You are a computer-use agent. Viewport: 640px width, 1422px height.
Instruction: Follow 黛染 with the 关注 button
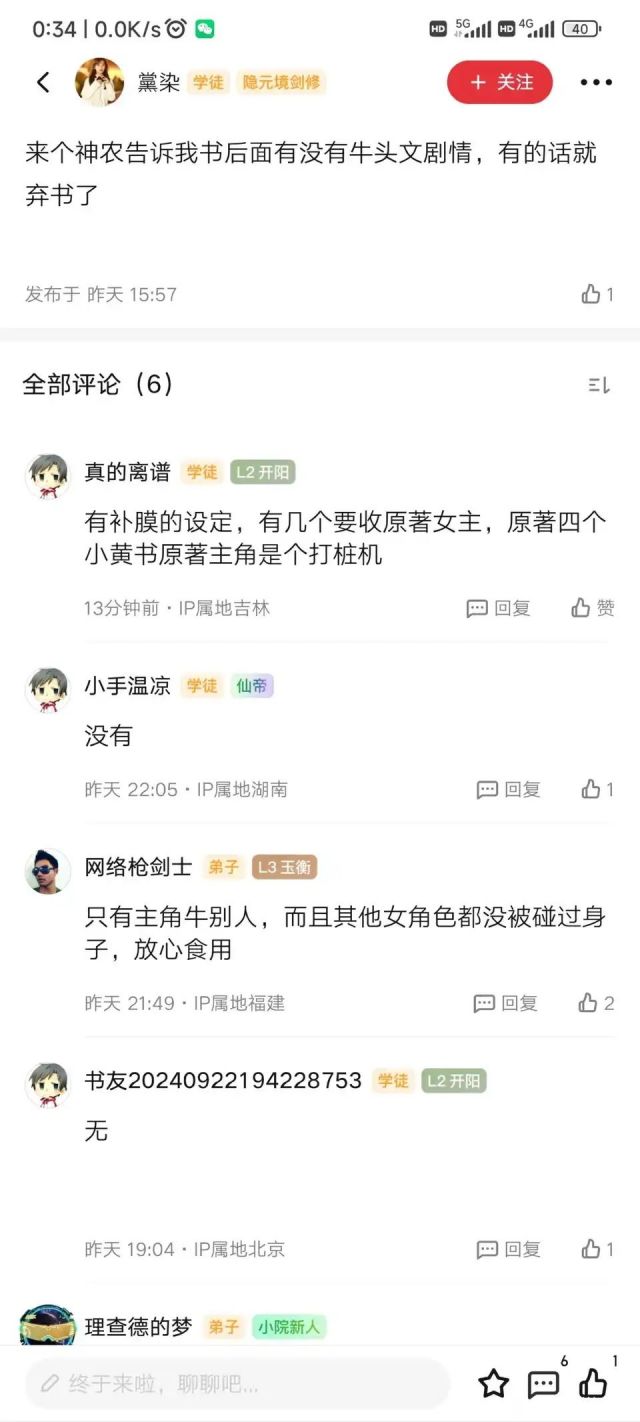pyautogui.click(x=500, y=82)
